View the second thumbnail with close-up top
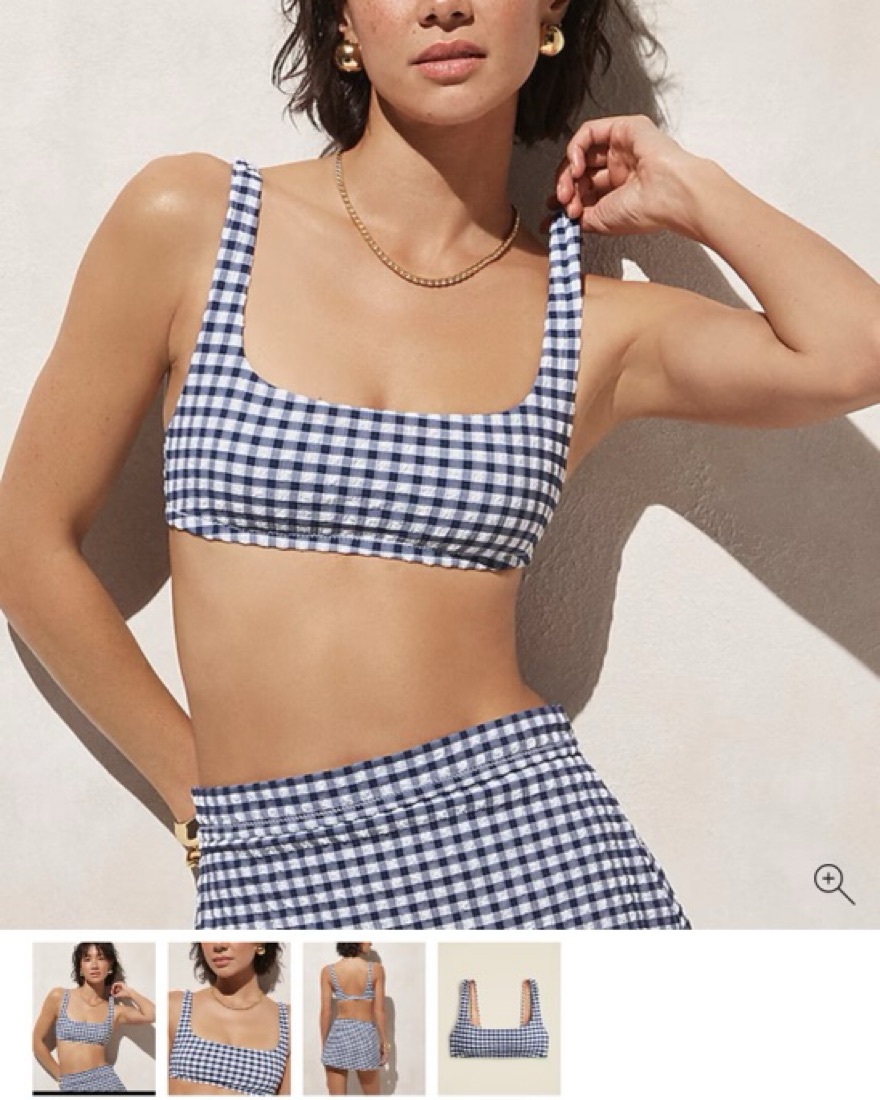This screenshot has height=1100, width=880. [x=229, y=1018]
